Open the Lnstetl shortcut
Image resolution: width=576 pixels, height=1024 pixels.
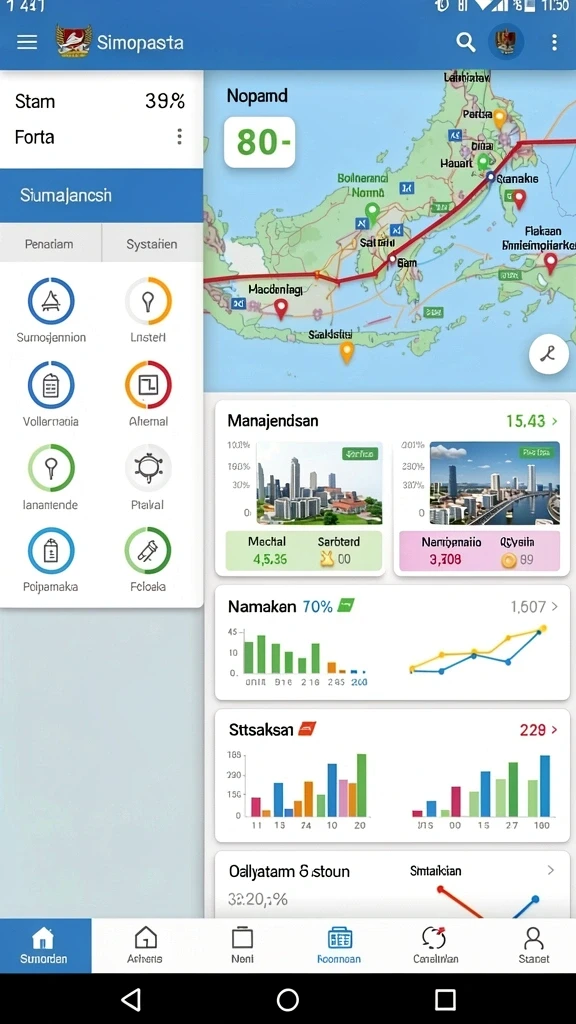148,310
